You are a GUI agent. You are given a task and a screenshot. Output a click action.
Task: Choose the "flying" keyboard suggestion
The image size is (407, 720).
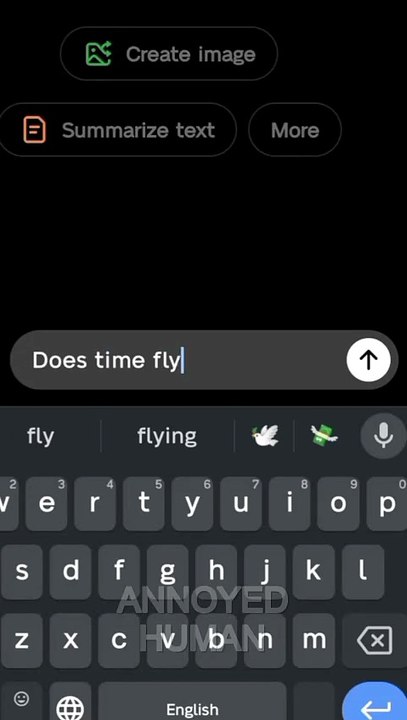[167, 436]
